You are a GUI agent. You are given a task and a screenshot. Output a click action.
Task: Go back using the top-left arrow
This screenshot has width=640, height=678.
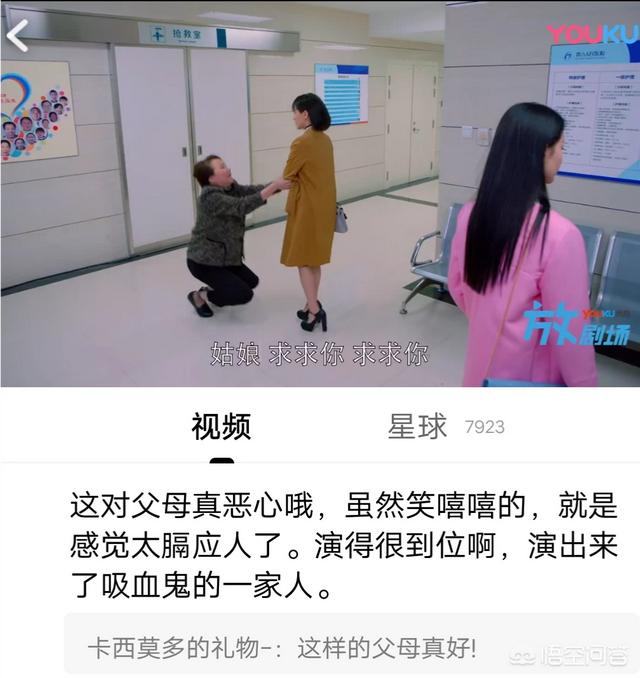17,35
